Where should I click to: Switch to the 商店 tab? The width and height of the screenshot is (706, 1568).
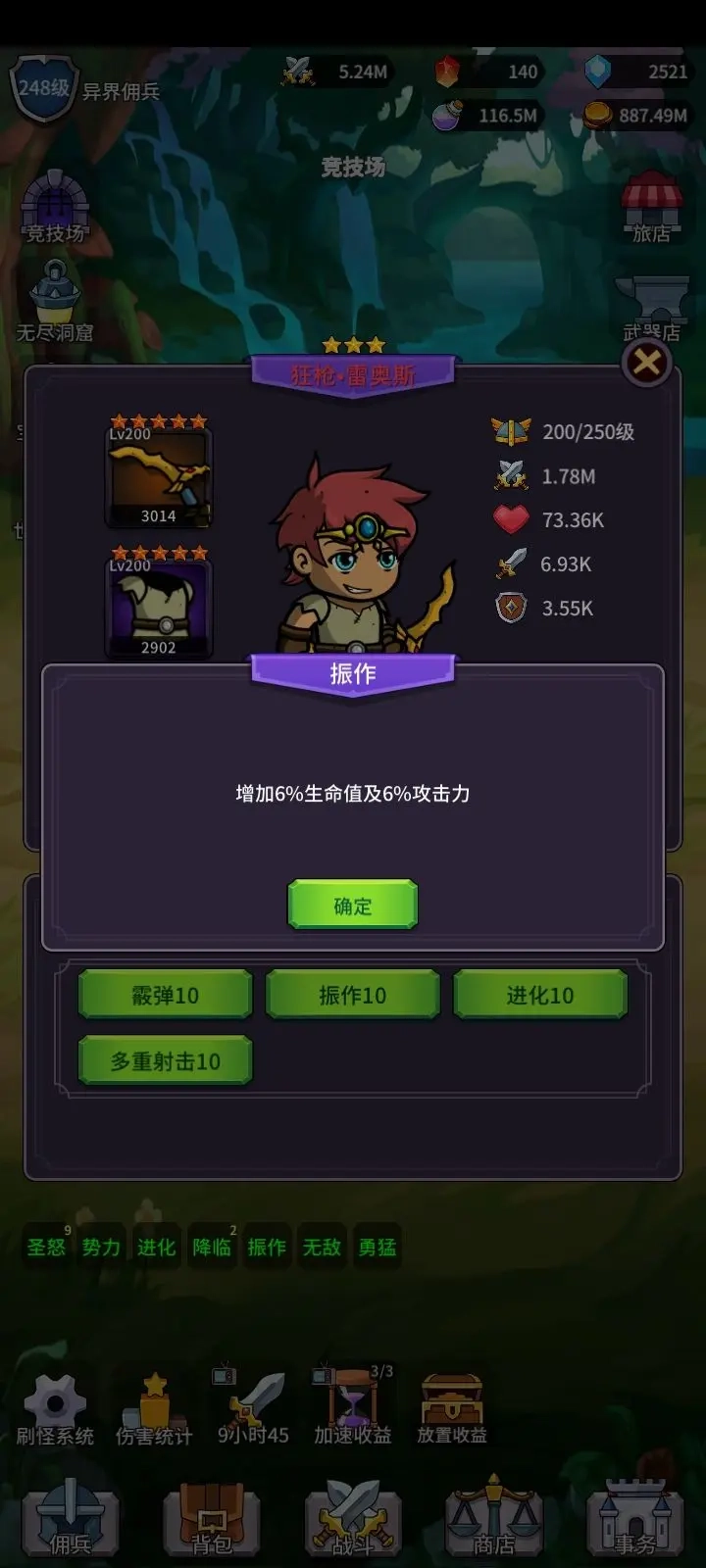click(494, 1519)
